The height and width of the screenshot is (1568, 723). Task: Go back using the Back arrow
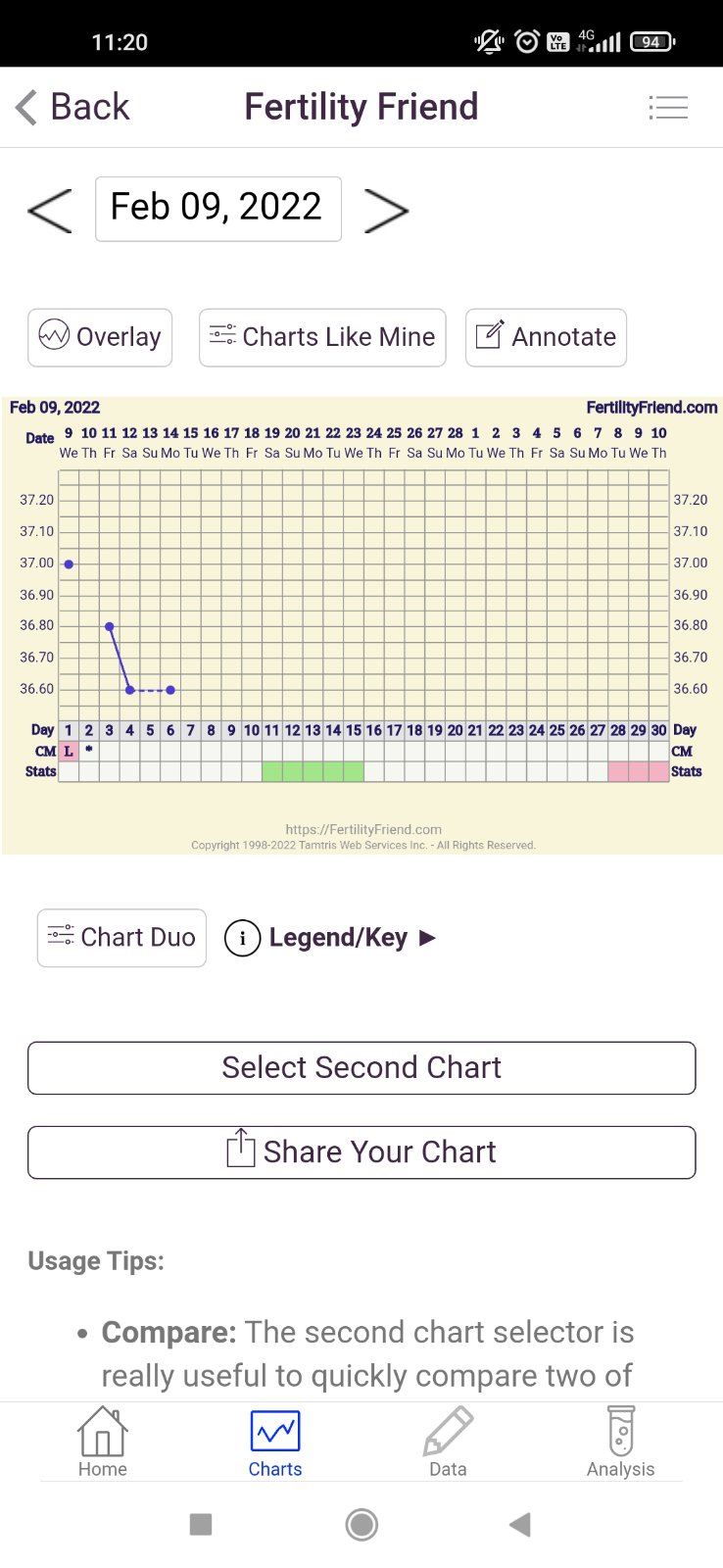pyautogui.click(x=72, y=107)
